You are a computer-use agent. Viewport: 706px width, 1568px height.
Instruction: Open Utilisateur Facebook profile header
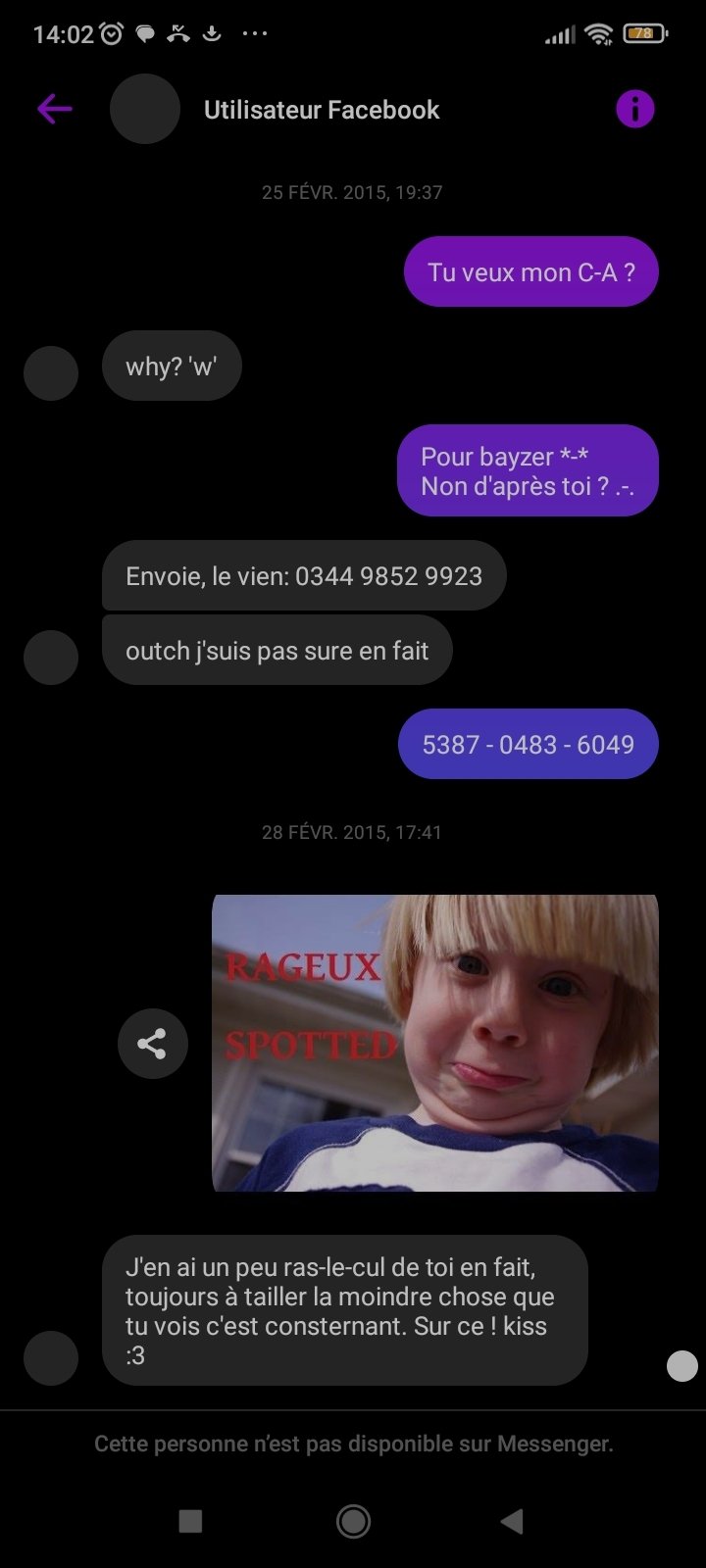pyautogui.click(x=321, y=110)
